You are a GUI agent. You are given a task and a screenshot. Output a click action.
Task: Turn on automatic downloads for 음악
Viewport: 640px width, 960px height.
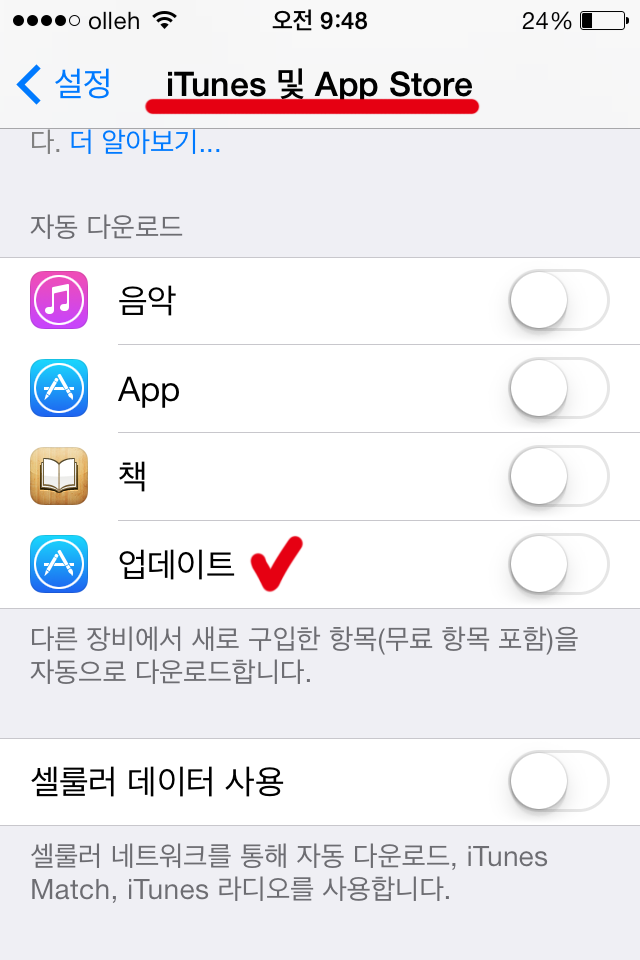coord(558,301)
